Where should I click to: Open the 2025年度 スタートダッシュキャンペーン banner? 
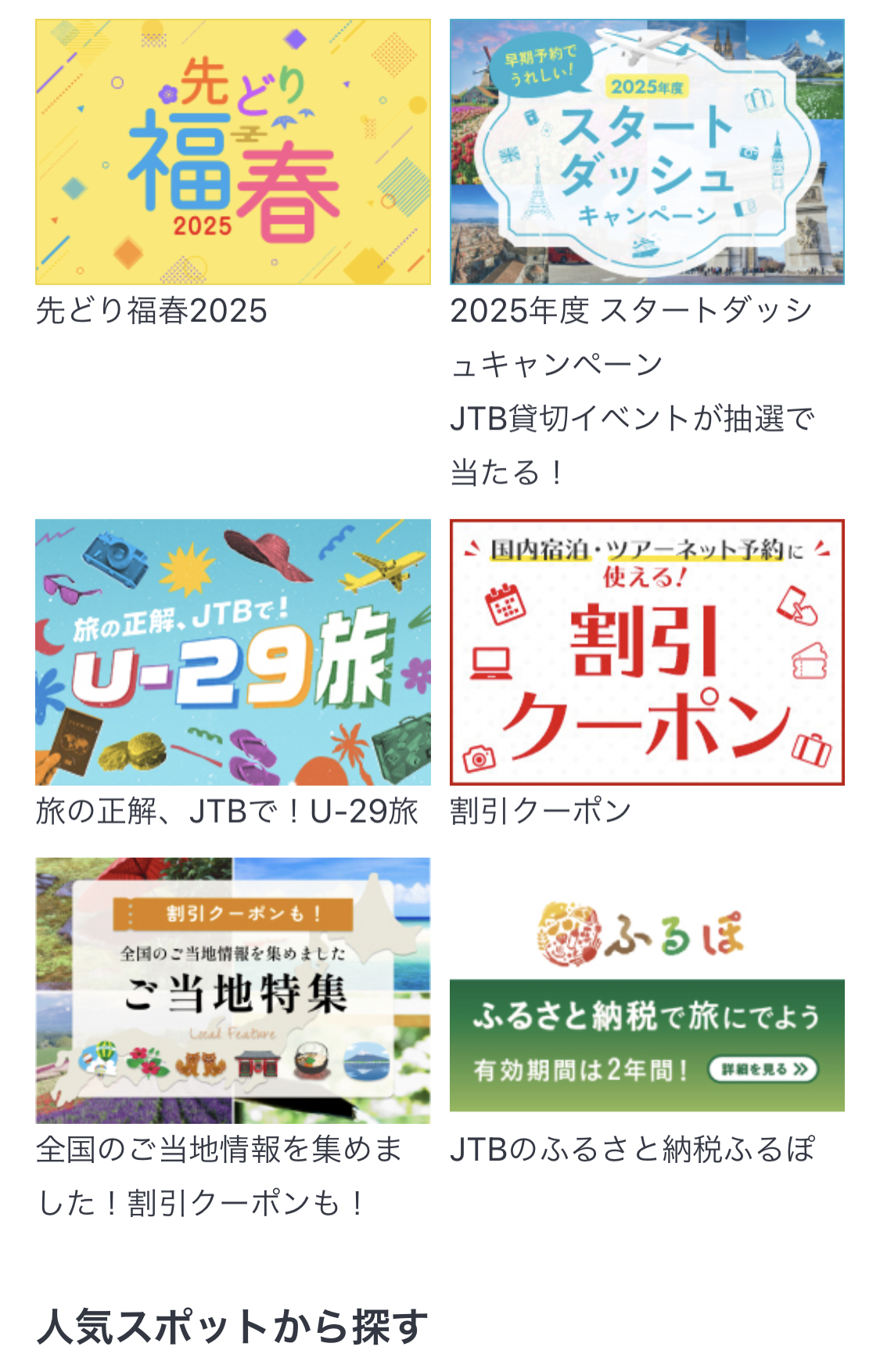click(x=647, y=152)
